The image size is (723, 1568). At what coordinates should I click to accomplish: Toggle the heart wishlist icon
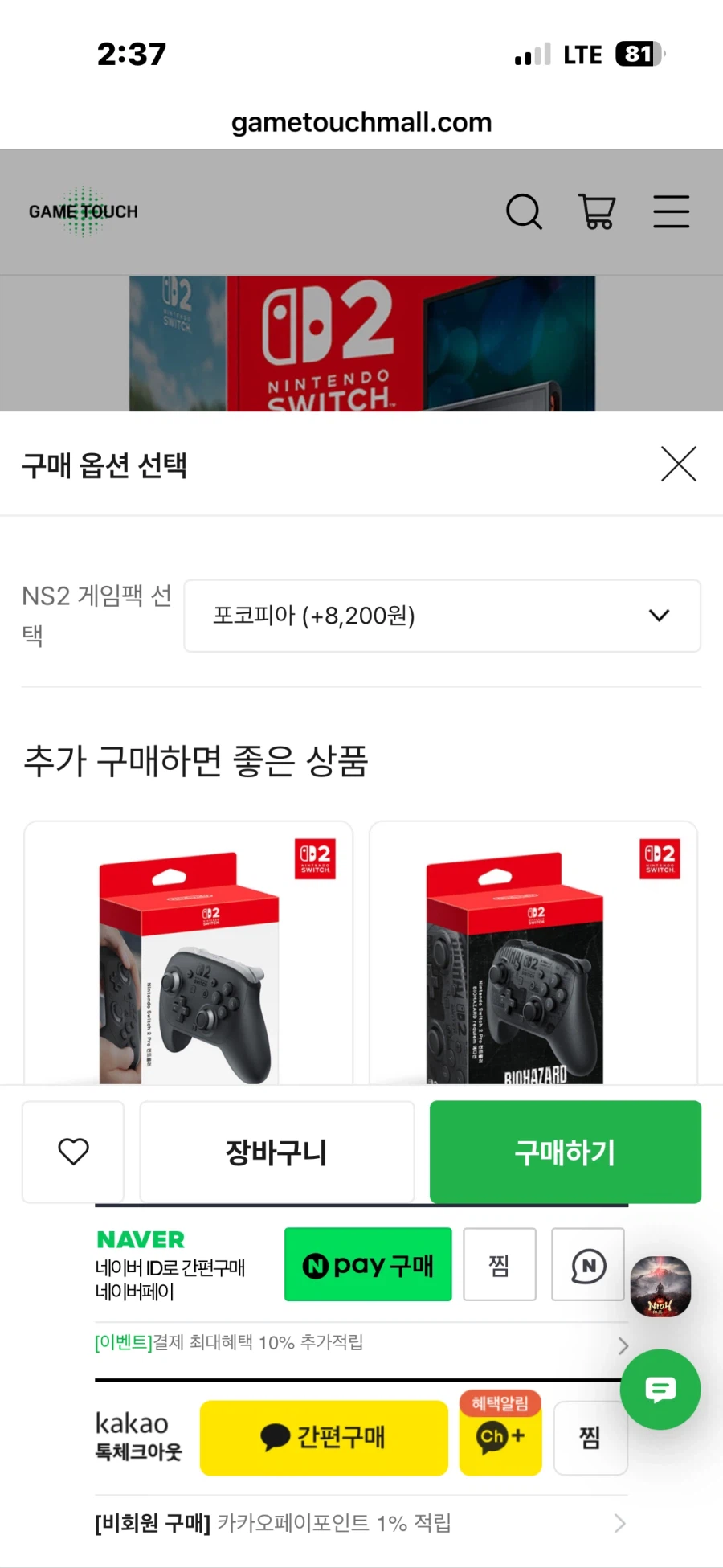[x=72, y=1152]
